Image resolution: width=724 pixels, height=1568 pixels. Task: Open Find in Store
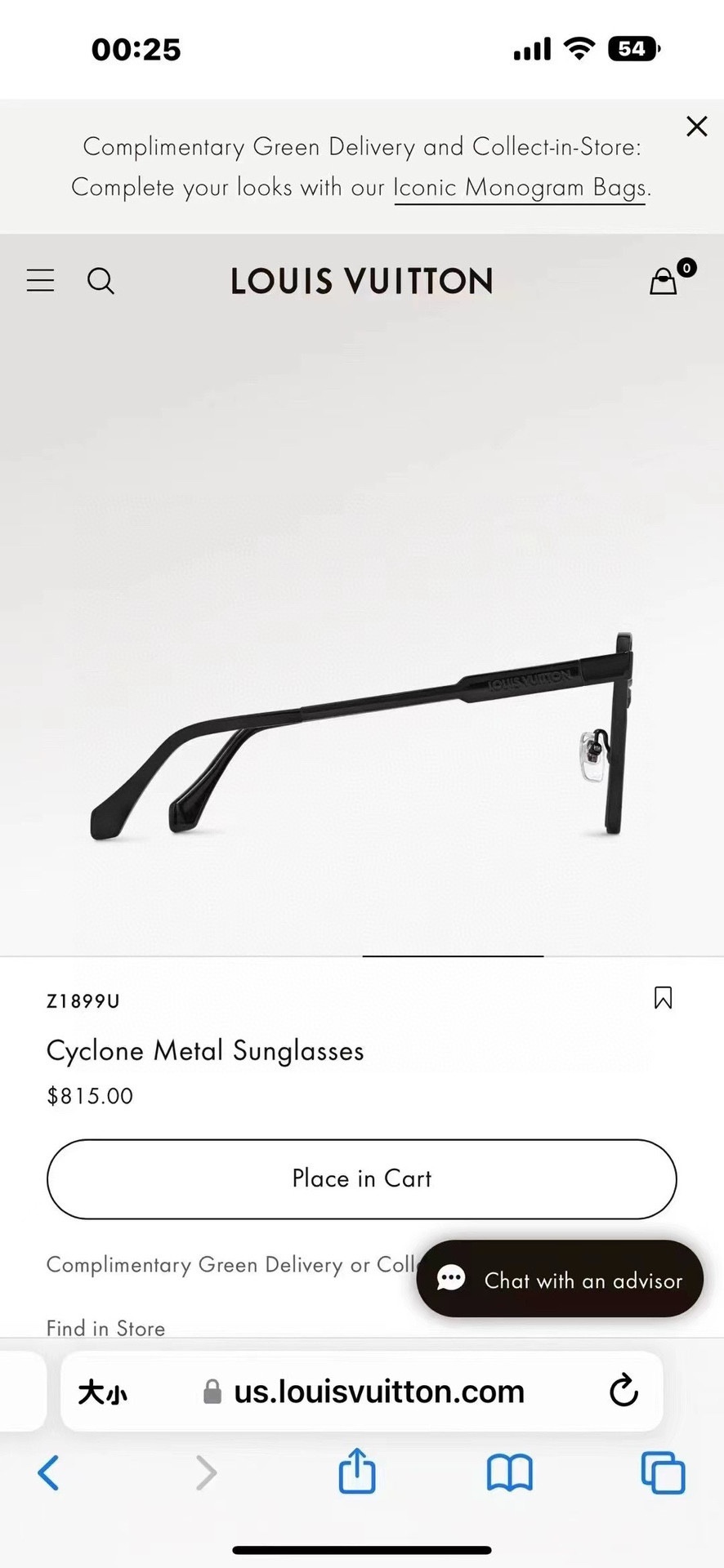pos(105,1328)
